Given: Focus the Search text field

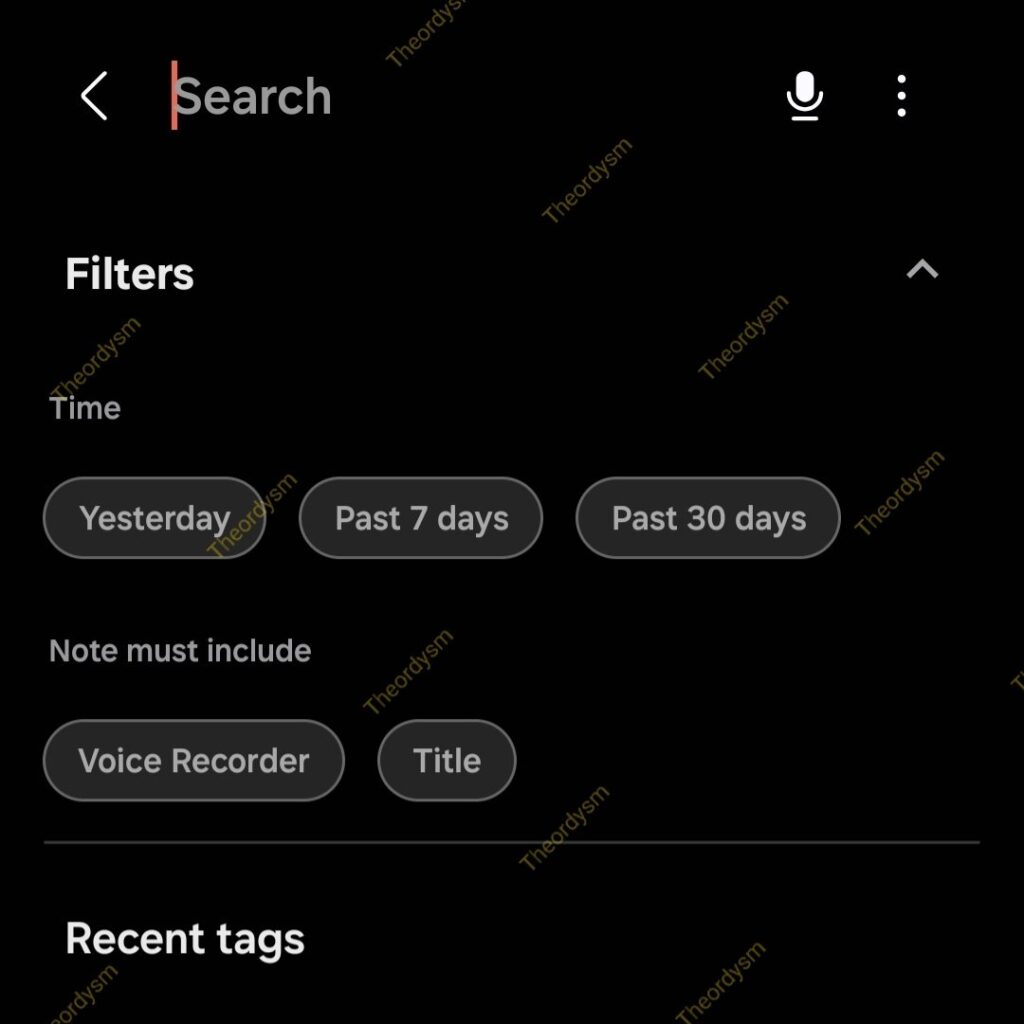Looking at the screenshot, I should click(450, 97).
